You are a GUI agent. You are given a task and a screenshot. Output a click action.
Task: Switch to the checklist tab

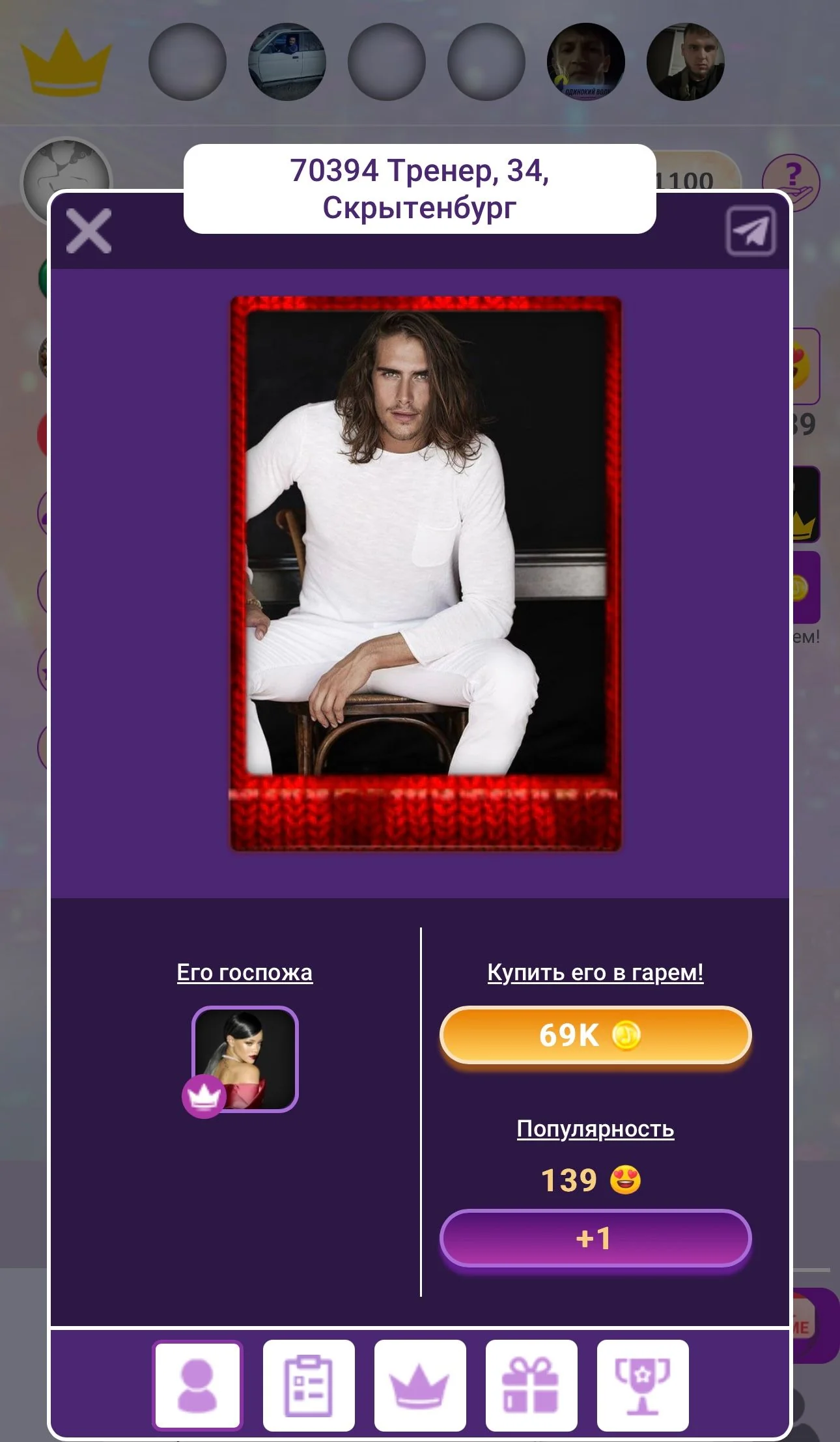[309, 1385]
